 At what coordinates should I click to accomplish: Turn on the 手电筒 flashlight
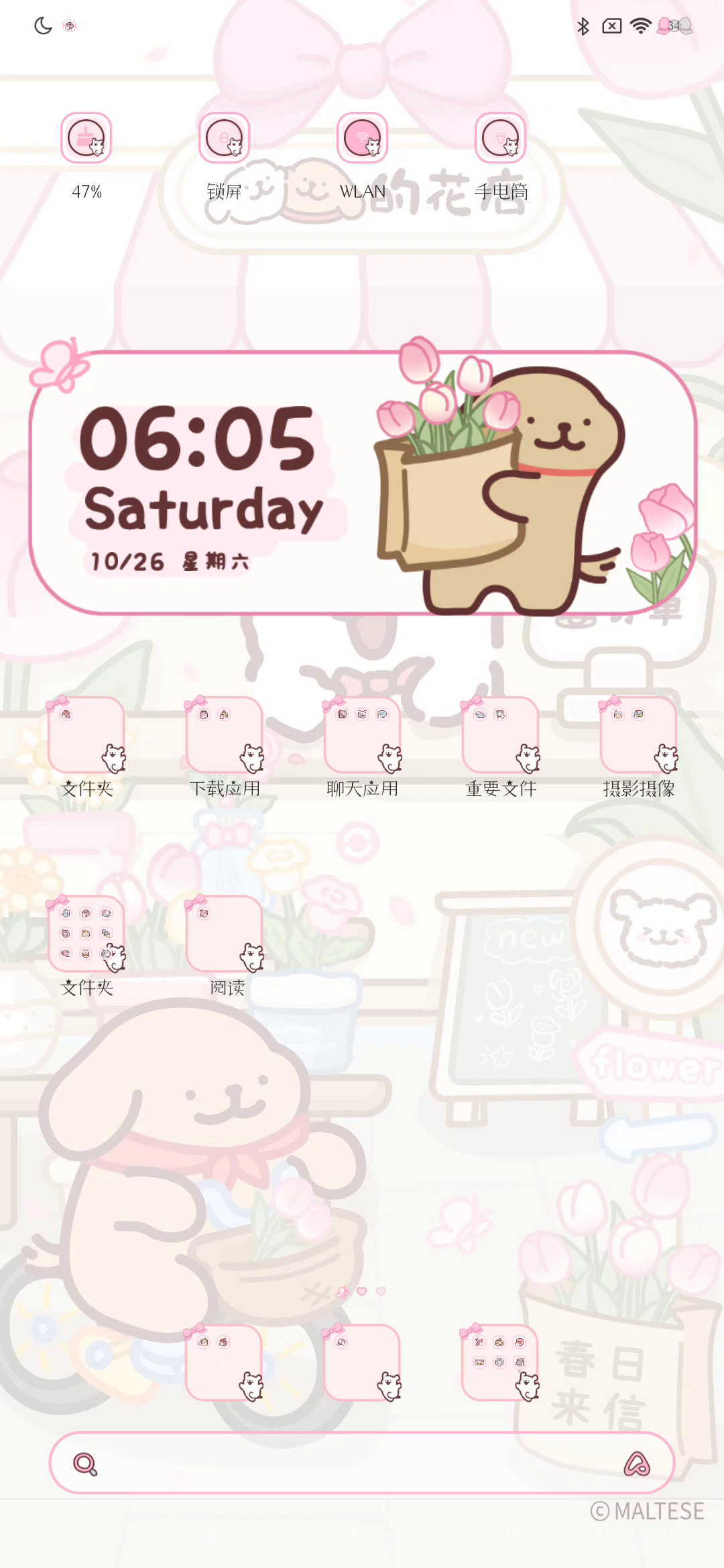500,138
